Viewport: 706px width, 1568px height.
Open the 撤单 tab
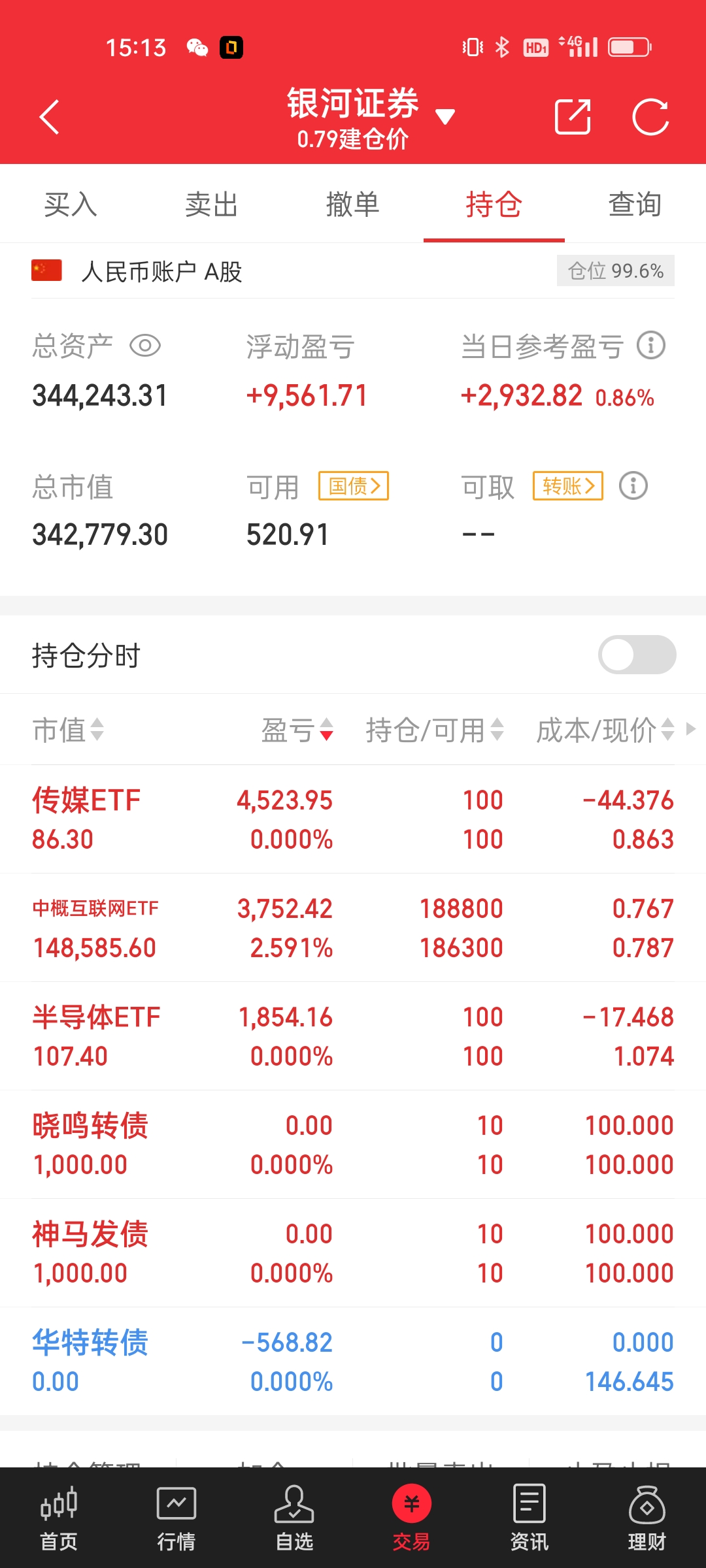pyautogui.click(x=353, y=204)
